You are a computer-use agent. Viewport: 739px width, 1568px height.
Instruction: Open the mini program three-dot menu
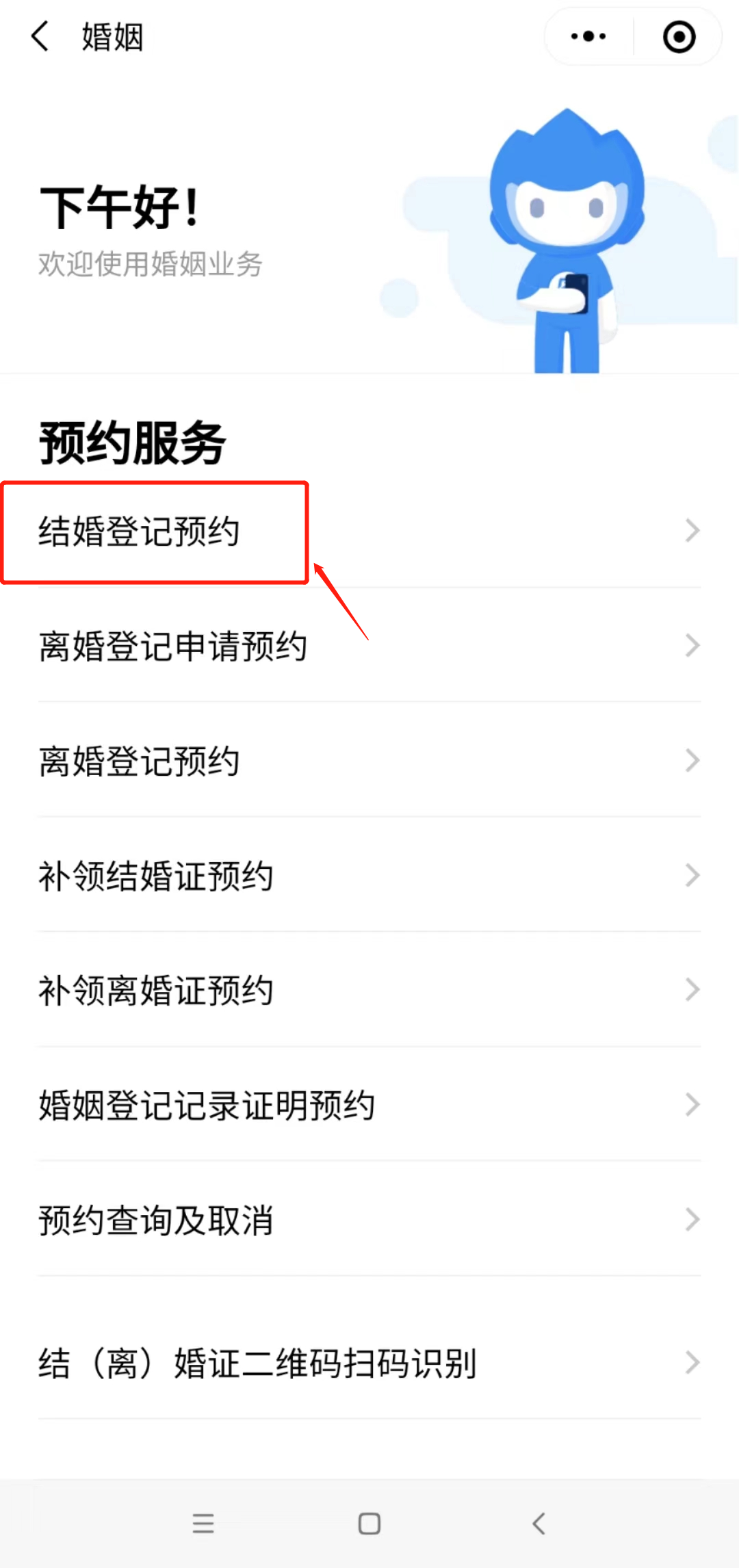(x=588, y=36)
